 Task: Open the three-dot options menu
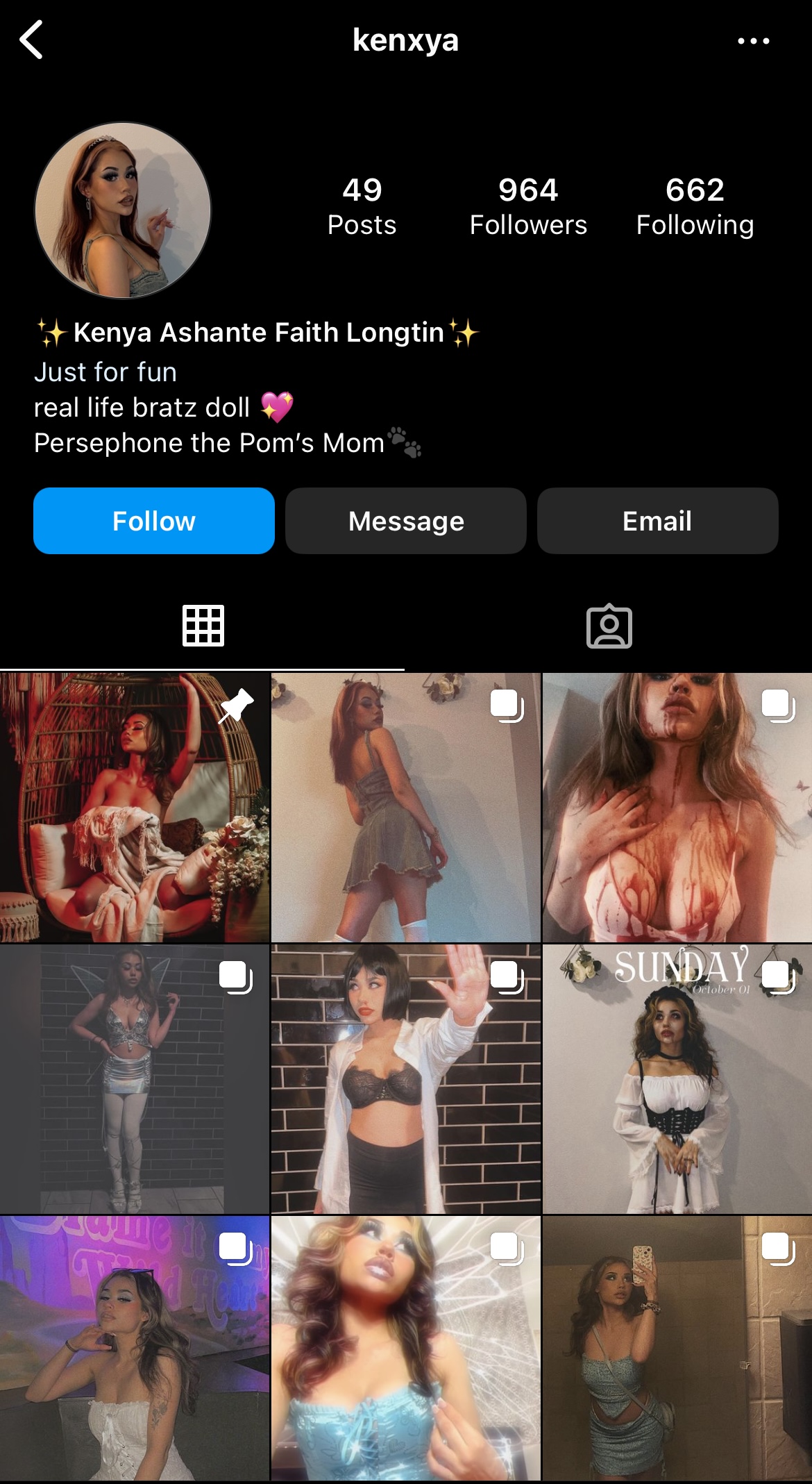coord(754,41)
